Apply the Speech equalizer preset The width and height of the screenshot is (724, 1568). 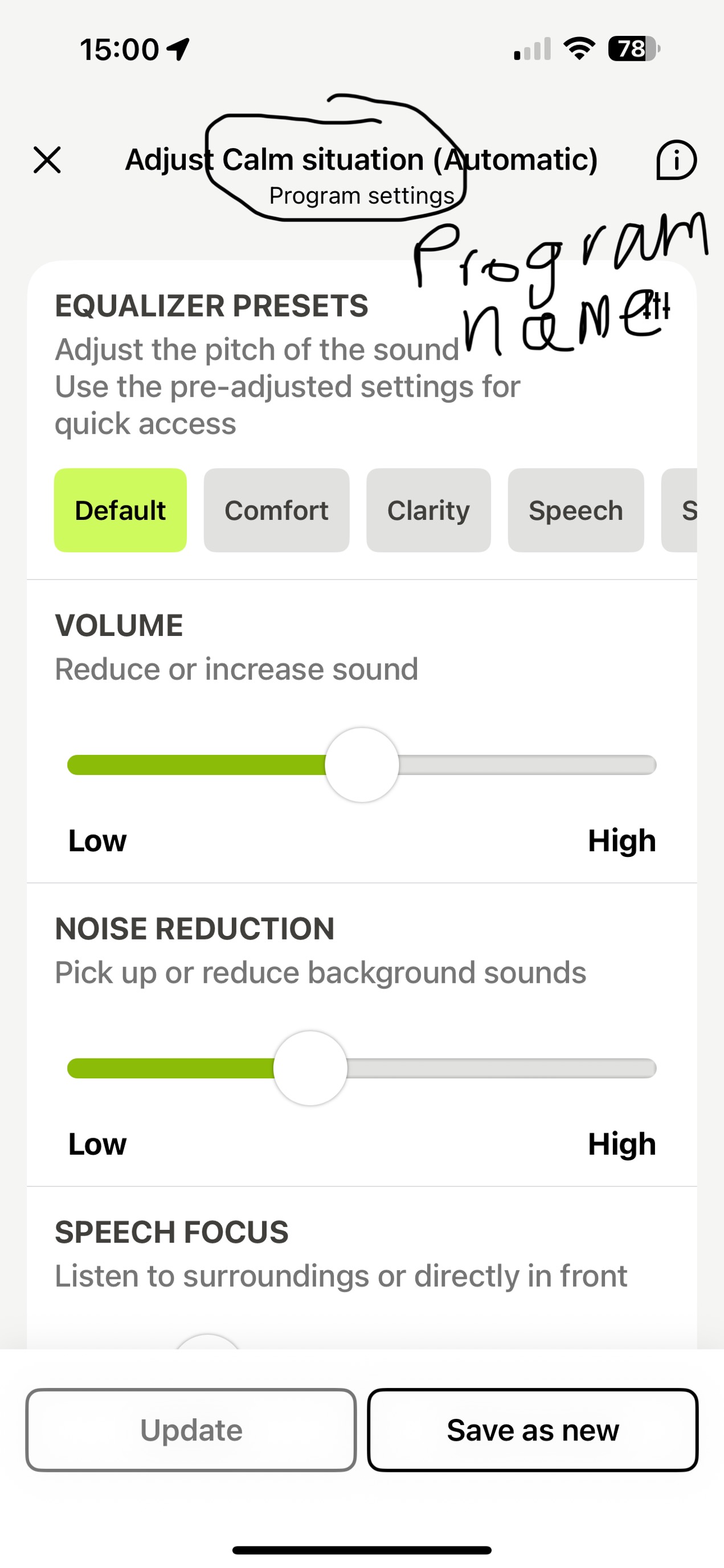pyautogui.click(x=576, y=510)
